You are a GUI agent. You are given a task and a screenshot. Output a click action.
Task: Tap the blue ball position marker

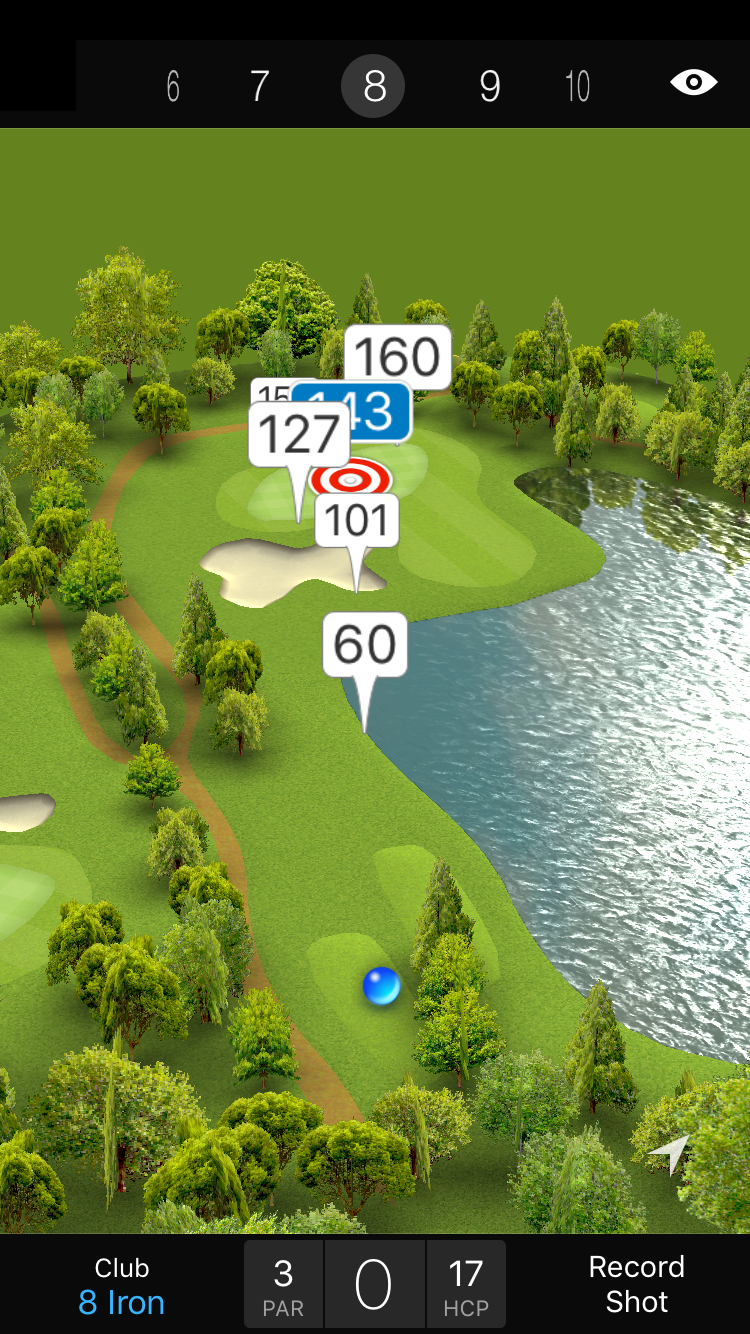(381, 986)
